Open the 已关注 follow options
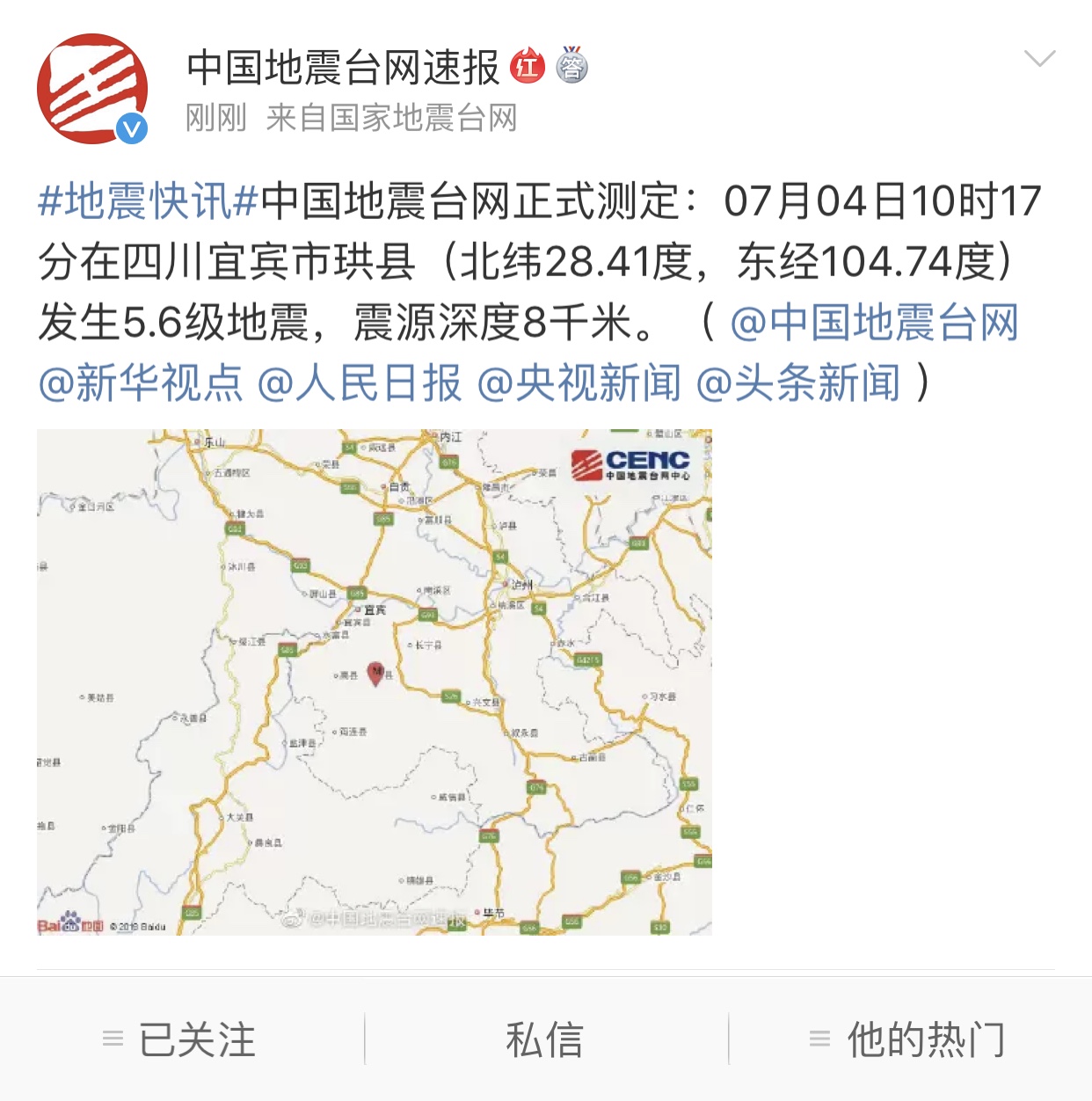Viewport: 1092px width, 1101px height. (x=182, y=1039)
